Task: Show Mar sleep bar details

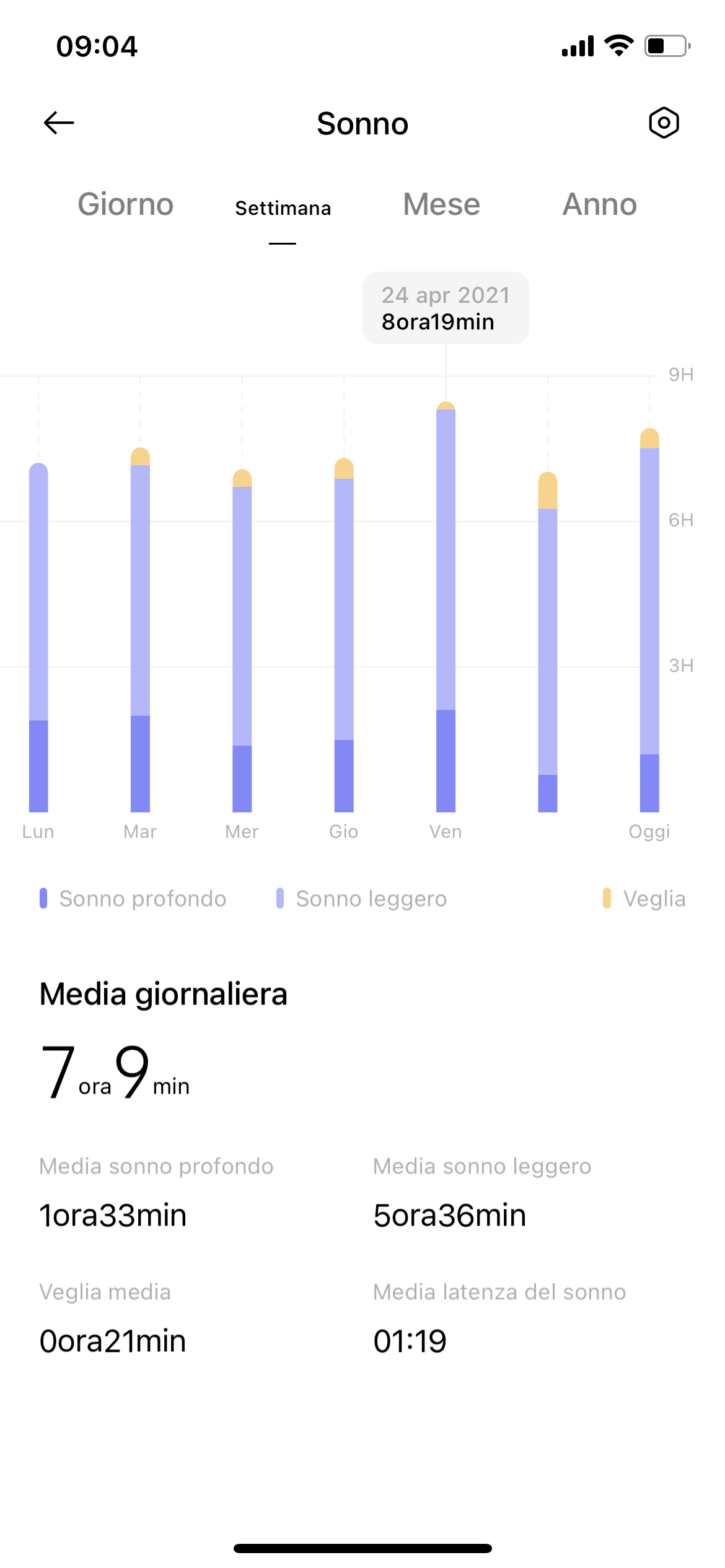Action: point(141,632)
